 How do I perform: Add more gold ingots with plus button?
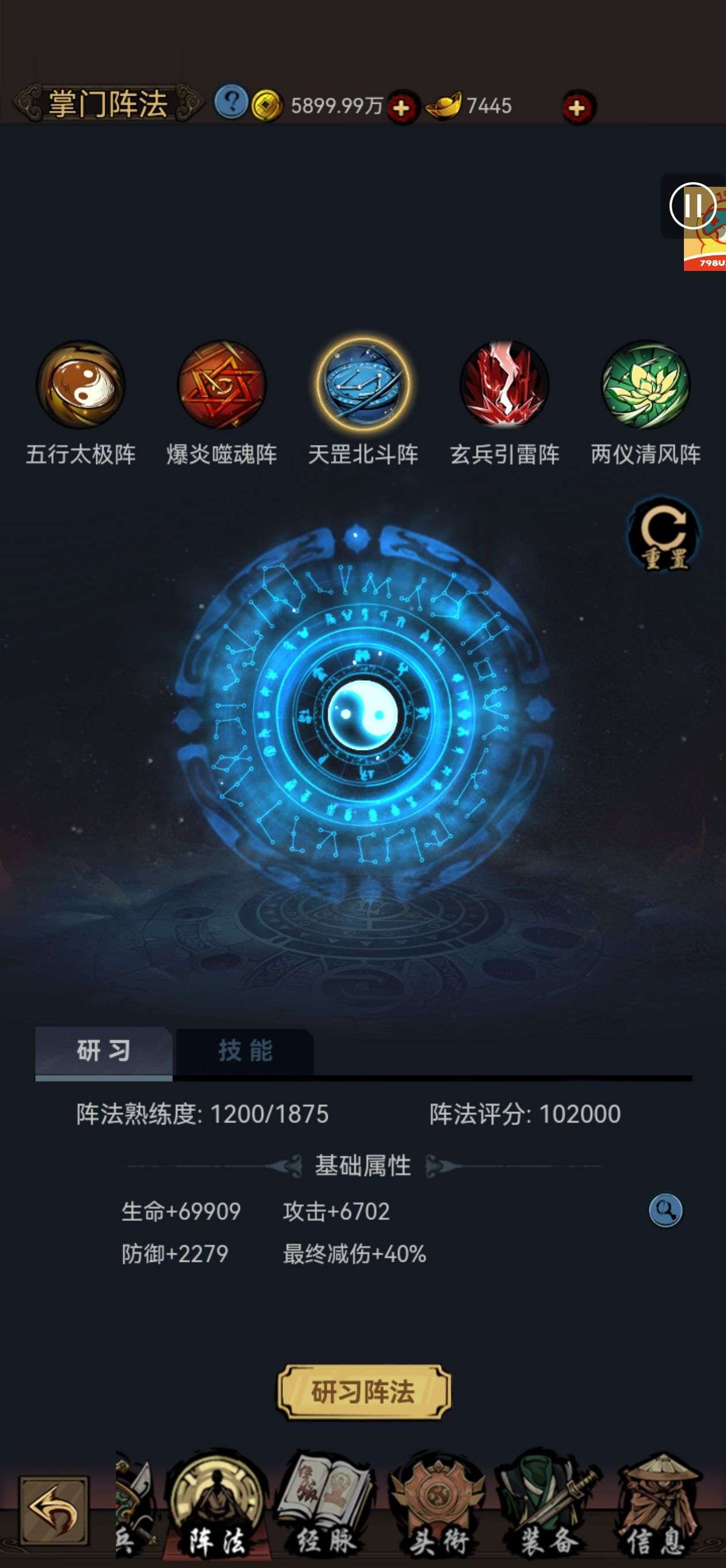click(577, 108)
